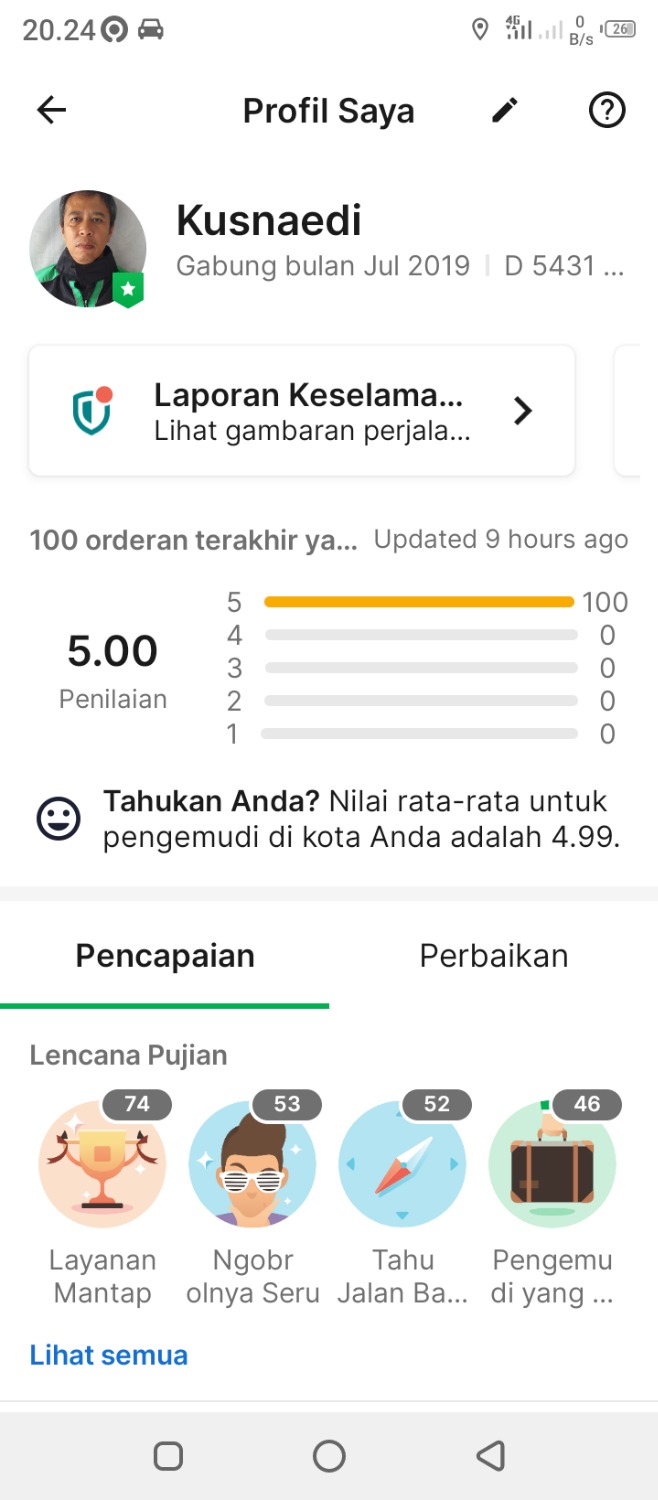The width and height of the screenshot is (658, 1500).
Task: Open recent apps from navigation bar
Action: (x=168, y=1456)
